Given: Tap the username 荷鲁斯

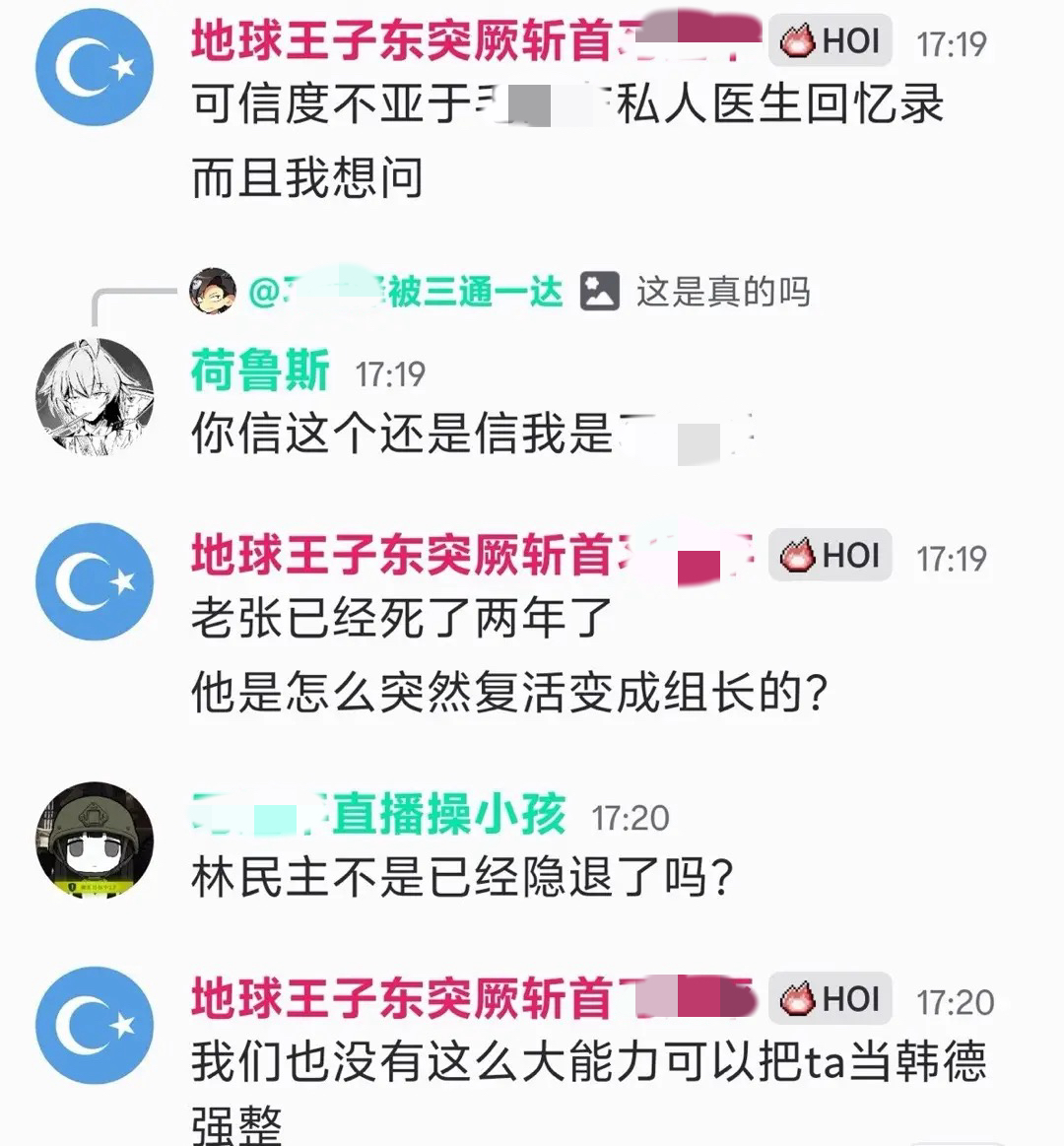Looking at the screenshot, I should coord(260,371).
